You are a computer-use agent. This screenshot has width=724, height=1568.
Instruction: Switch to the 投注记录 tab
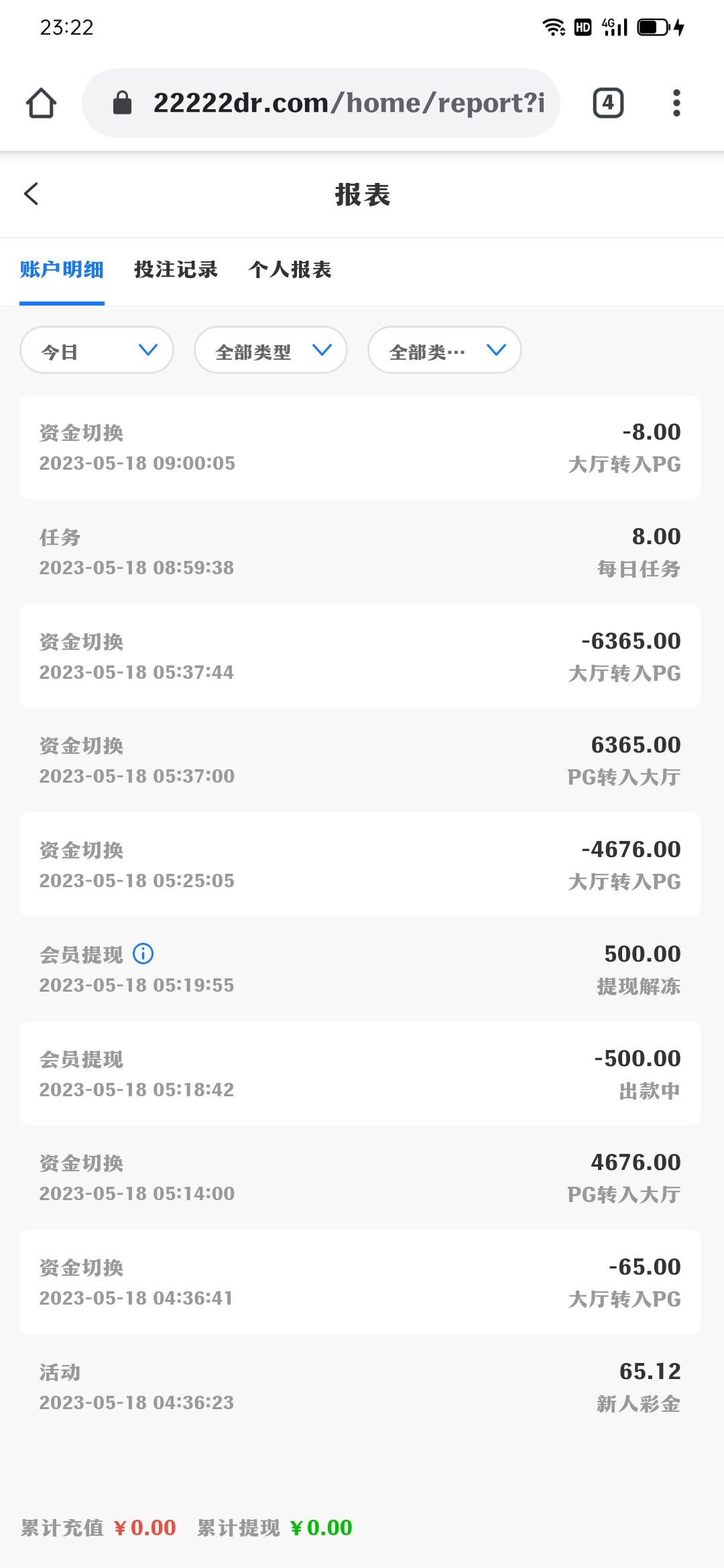pos(176,270)
